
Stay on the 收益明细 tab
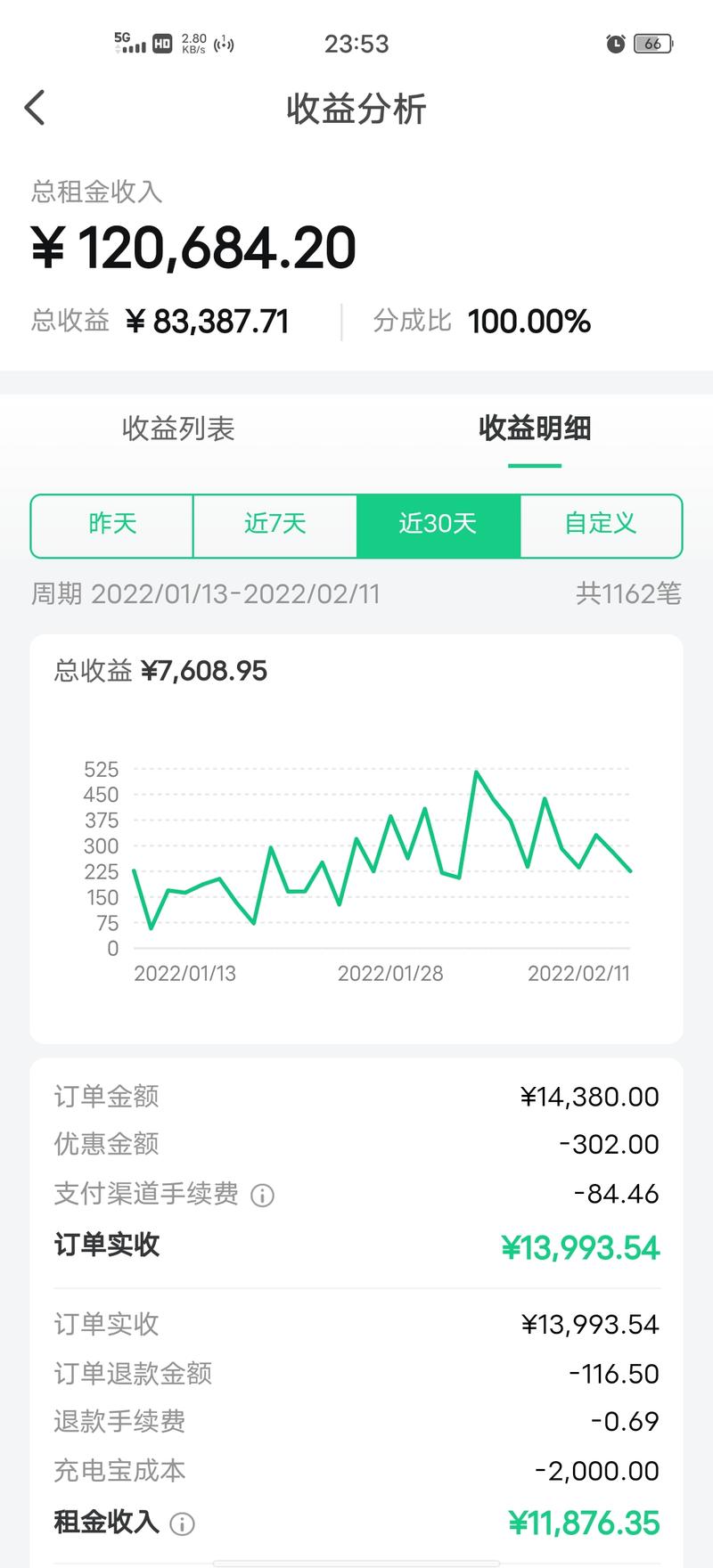(x=535, y=429)
